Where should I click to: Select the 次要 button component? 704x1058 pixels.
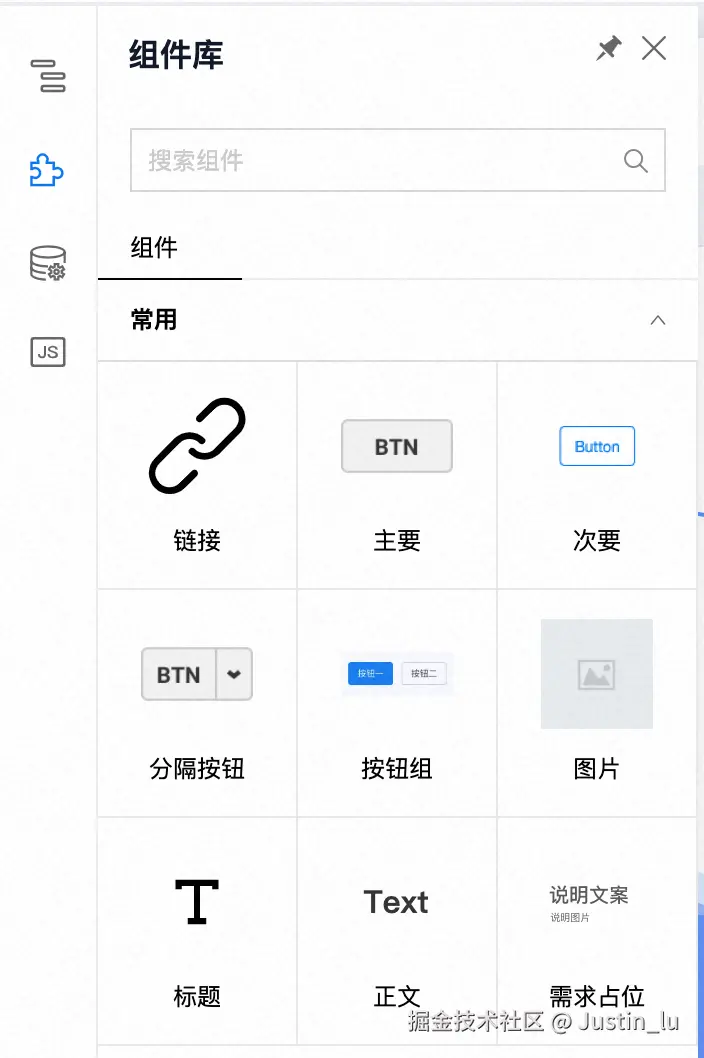(597, 474)
